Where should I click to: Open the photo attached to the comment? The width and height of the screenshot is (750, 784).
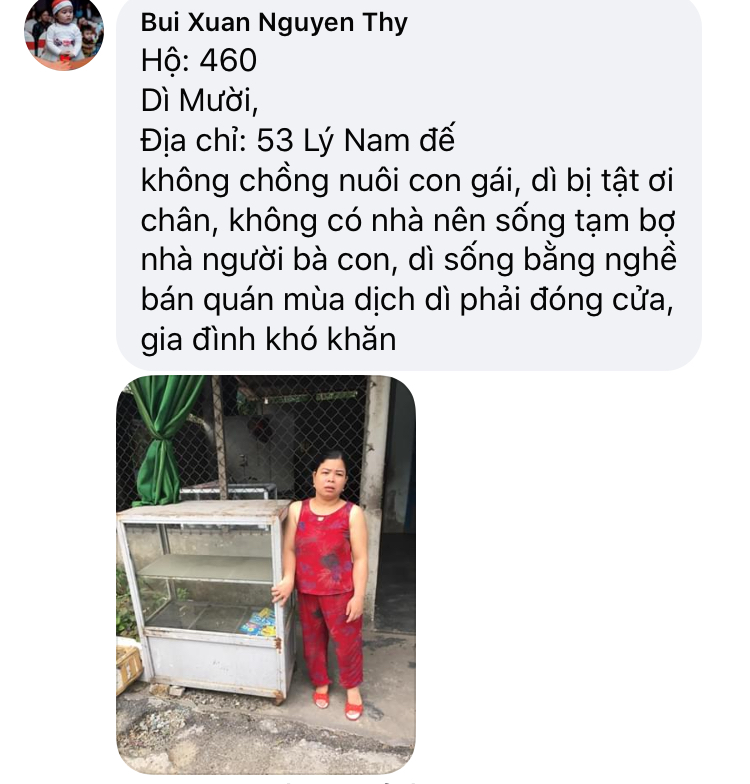click(x=265, y=573)
